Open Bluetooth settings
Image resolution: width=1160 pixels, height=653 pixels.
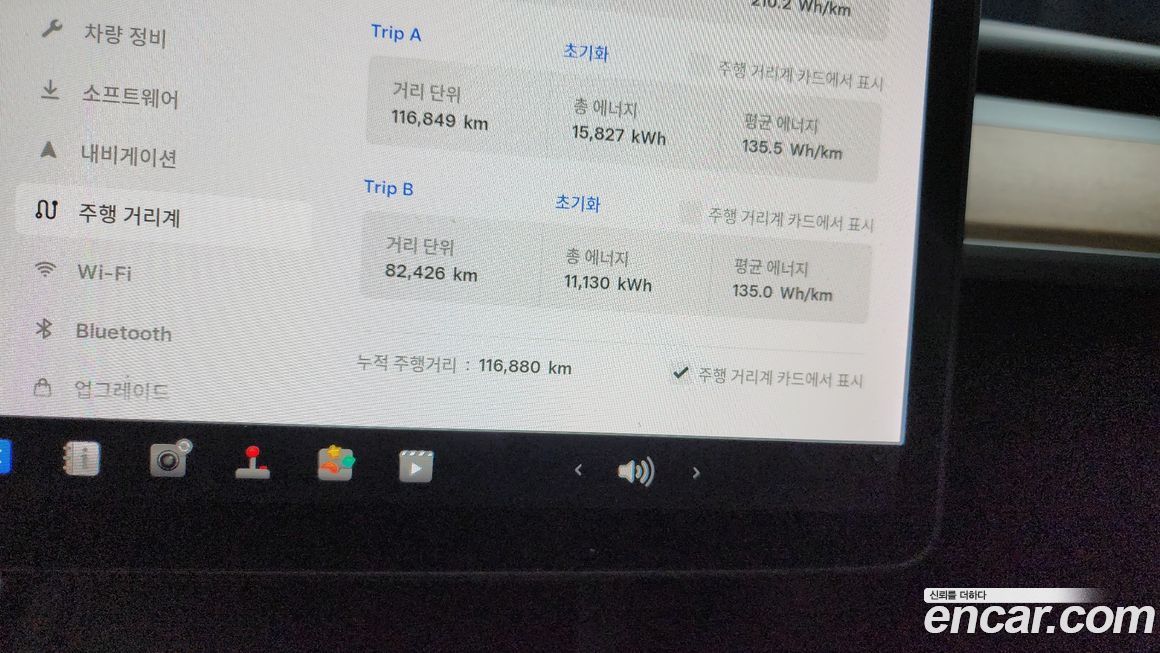122,332
